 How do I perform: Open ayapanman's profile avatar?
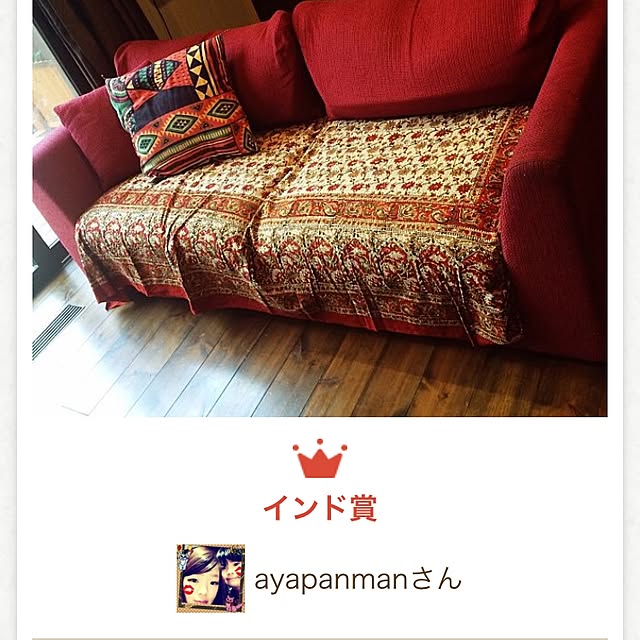tap(211, 578)
